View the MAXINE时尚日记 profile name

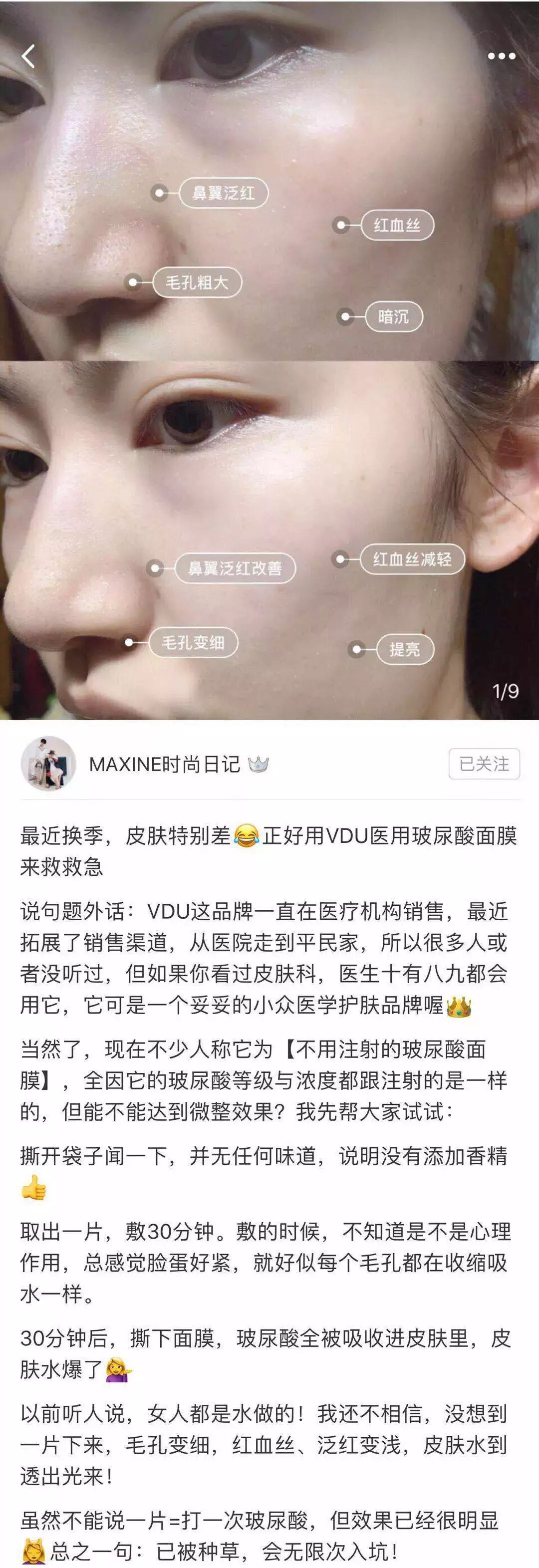[x=165, y=764]
